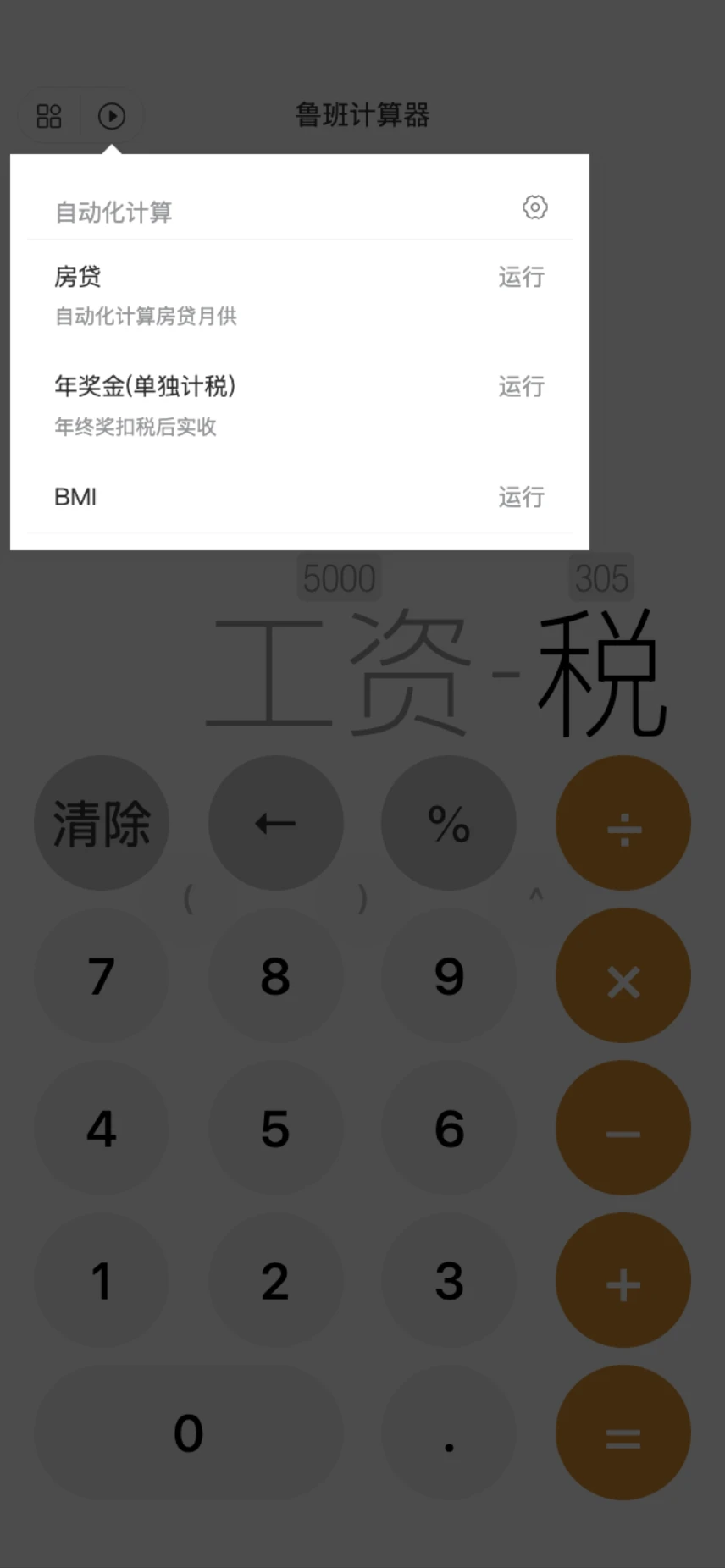Tap the 5000 value in the display
The width and height of the screenshot is (725, 1568).
[339, 577]
